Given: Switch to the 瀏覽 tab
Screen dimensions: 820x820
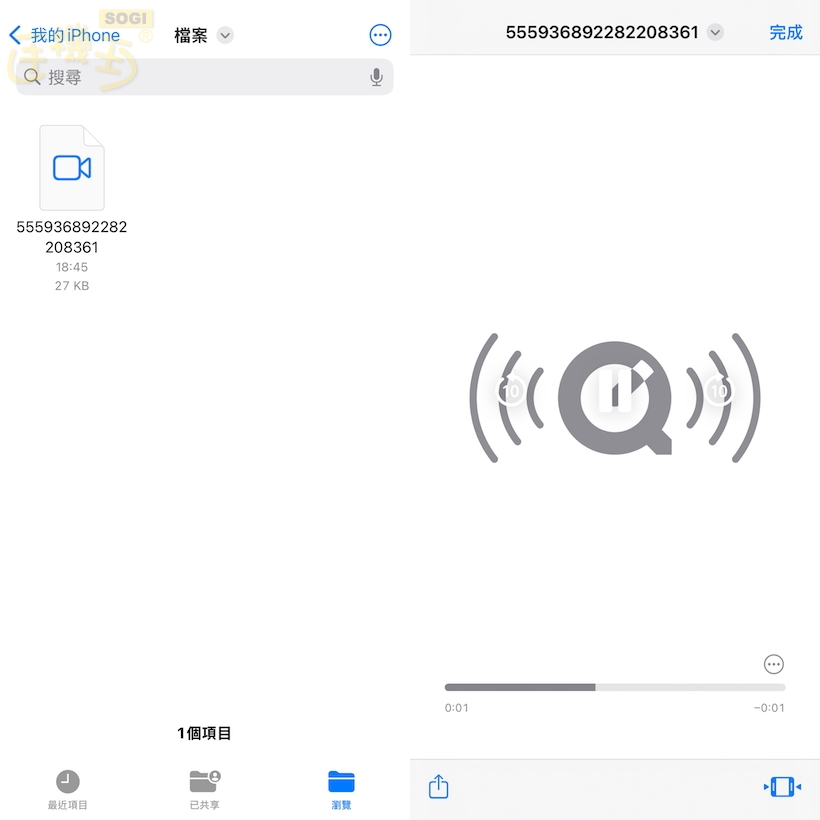Looking at the screenshot, I should pos(341,788).
